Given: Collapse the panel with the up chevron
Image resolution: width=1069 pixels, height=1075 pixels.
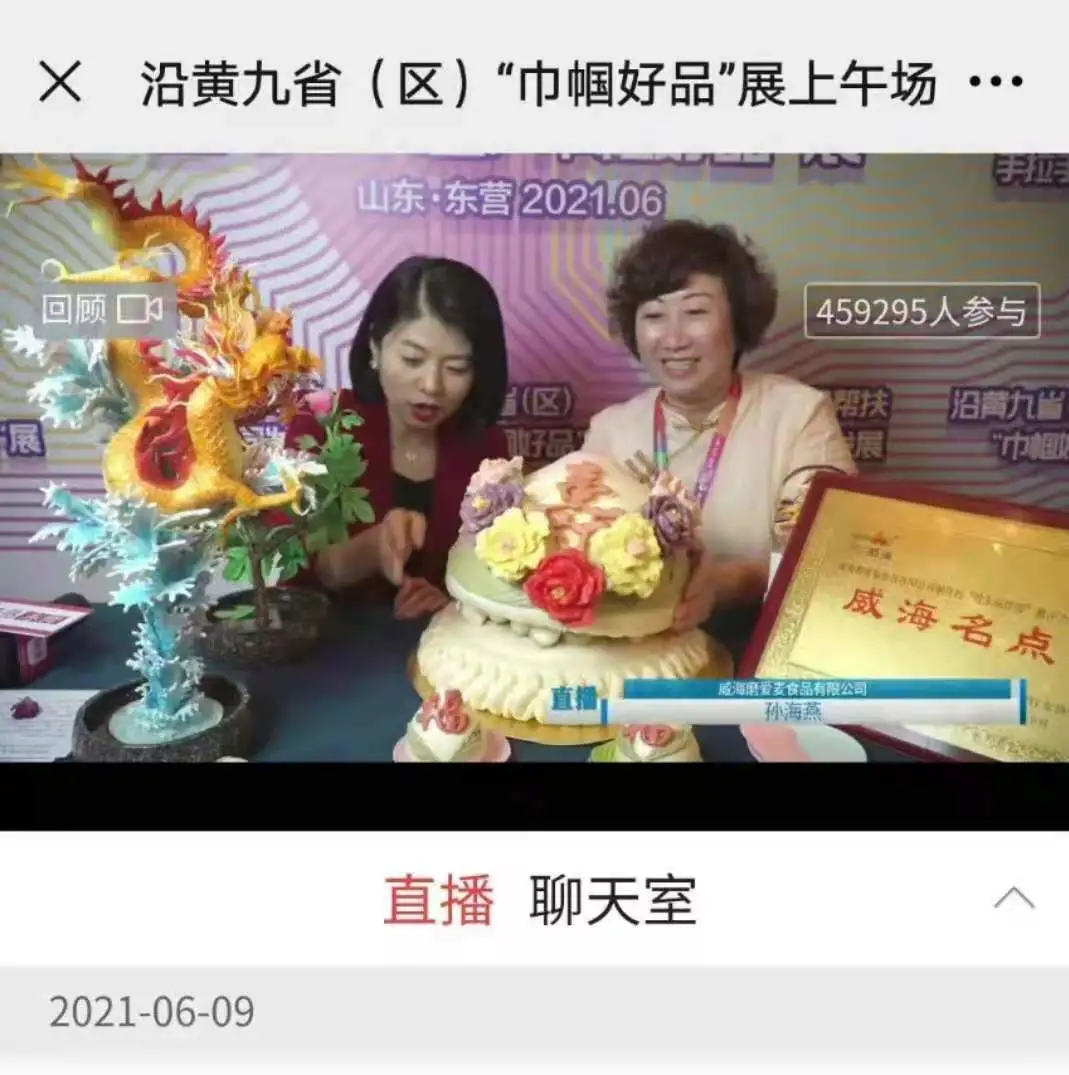Looking at the screenshot, I should pos(1013,898).
